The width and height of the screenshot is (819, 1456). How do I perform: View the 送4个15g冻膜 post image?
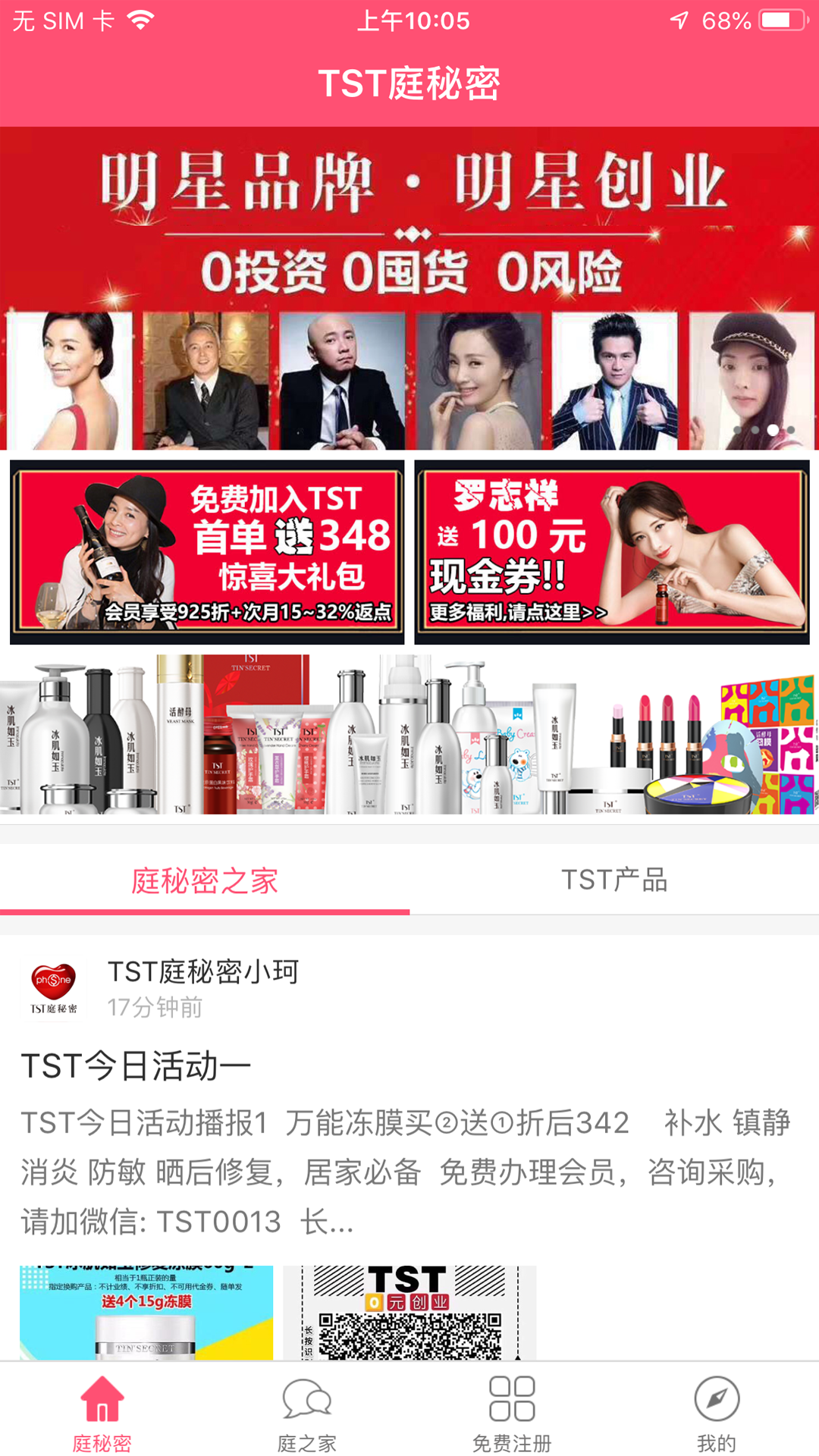146,1312
